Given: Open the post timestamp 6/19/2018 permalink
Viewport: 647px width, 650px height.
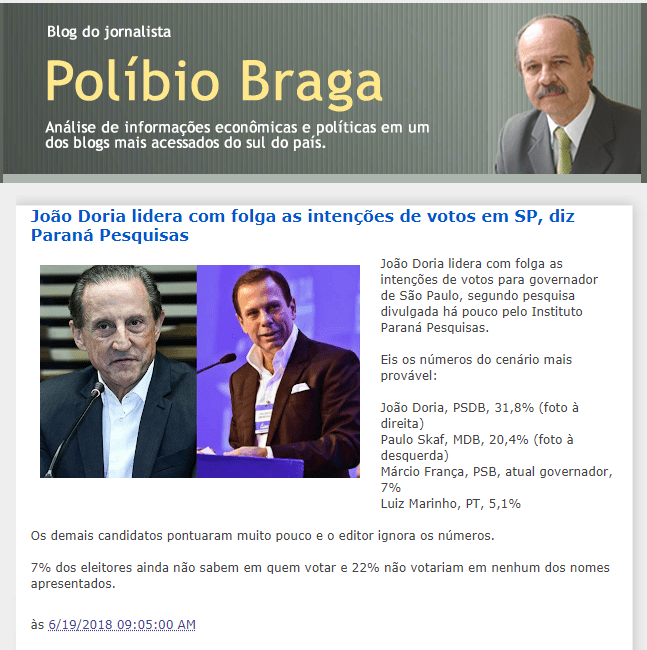Looking at the screenshot, I should (121, 624).
